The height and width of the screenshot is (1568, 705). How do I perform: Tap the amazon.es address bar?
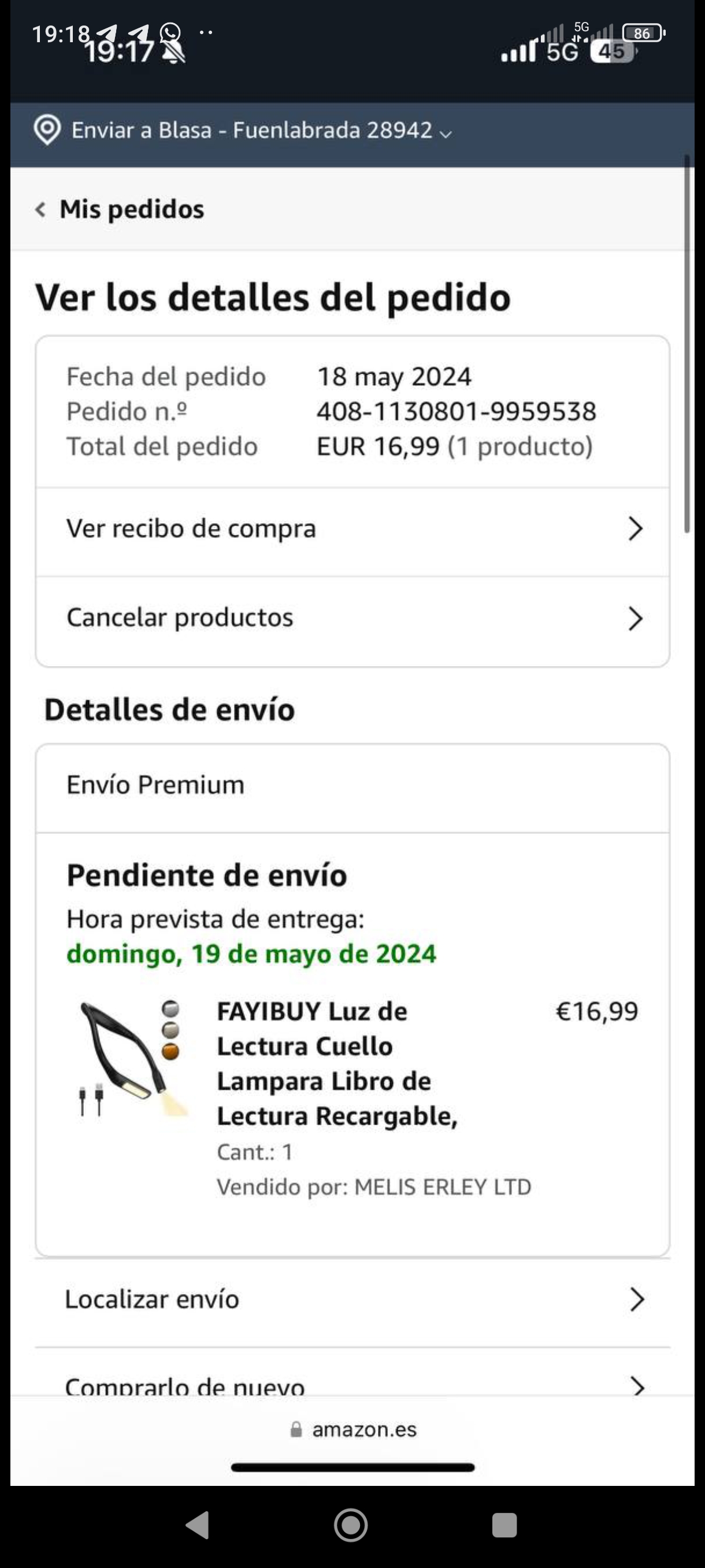click(354, 1429)
